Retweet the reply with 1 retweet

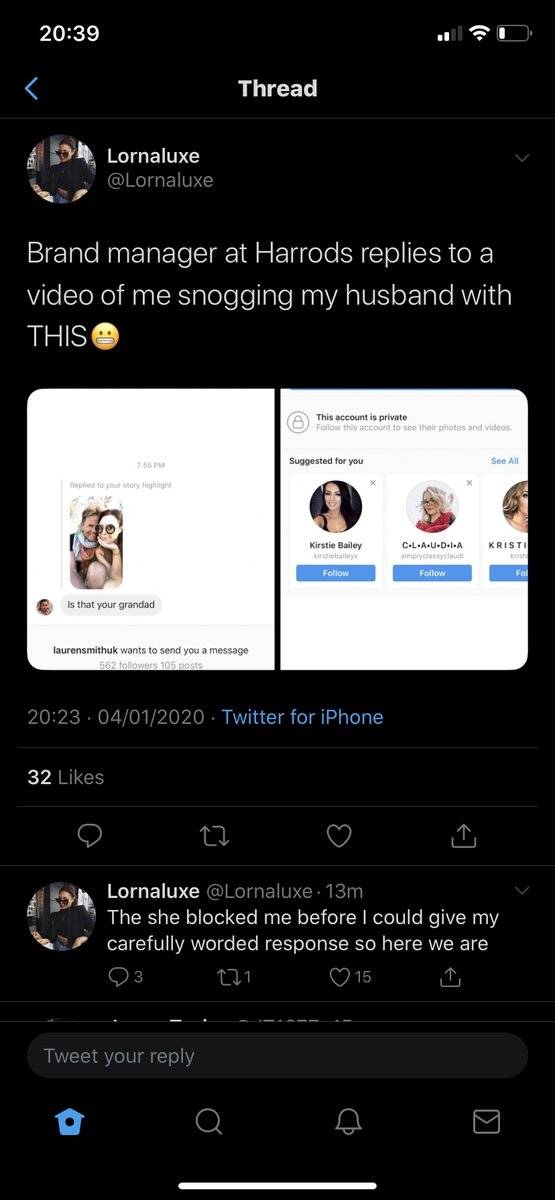(234, 978)
